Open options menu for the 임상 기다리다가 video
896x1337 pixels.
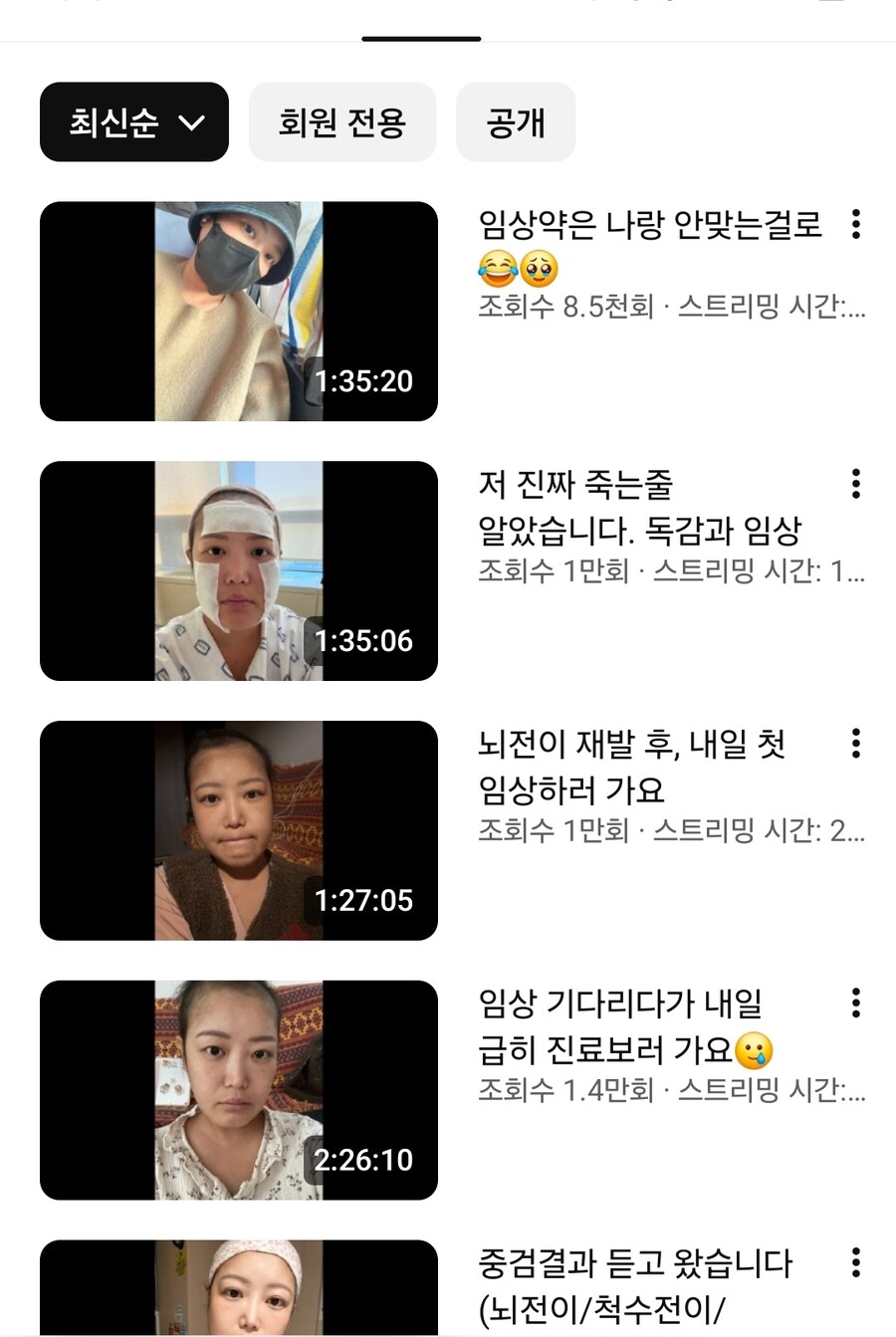point(857,1003)
